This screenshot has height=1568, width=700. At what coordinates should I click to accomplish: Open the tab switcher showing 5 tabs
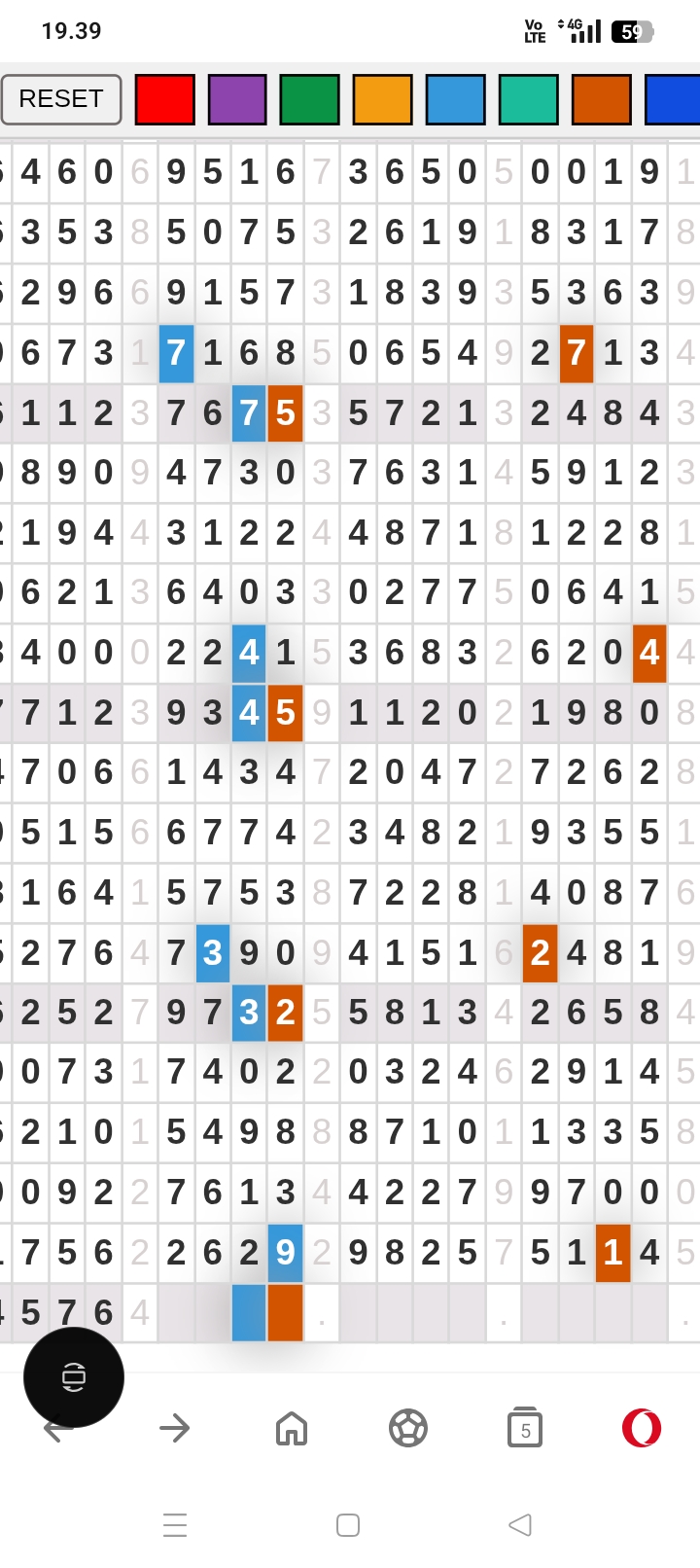tap(525, 1428)
